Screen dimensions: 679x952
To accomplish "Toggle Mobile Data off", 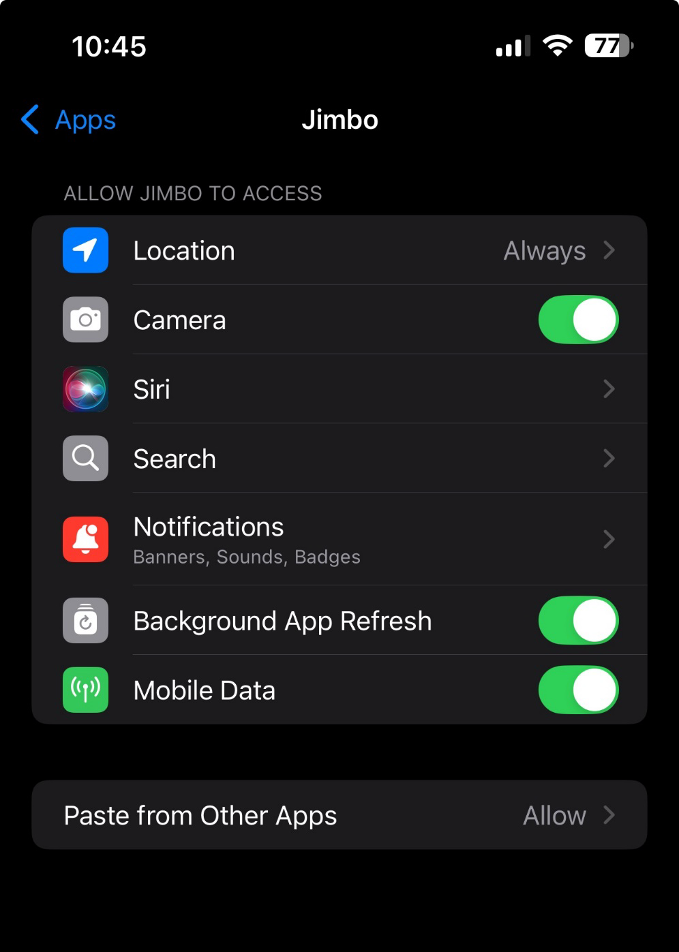I will point(578,690).
